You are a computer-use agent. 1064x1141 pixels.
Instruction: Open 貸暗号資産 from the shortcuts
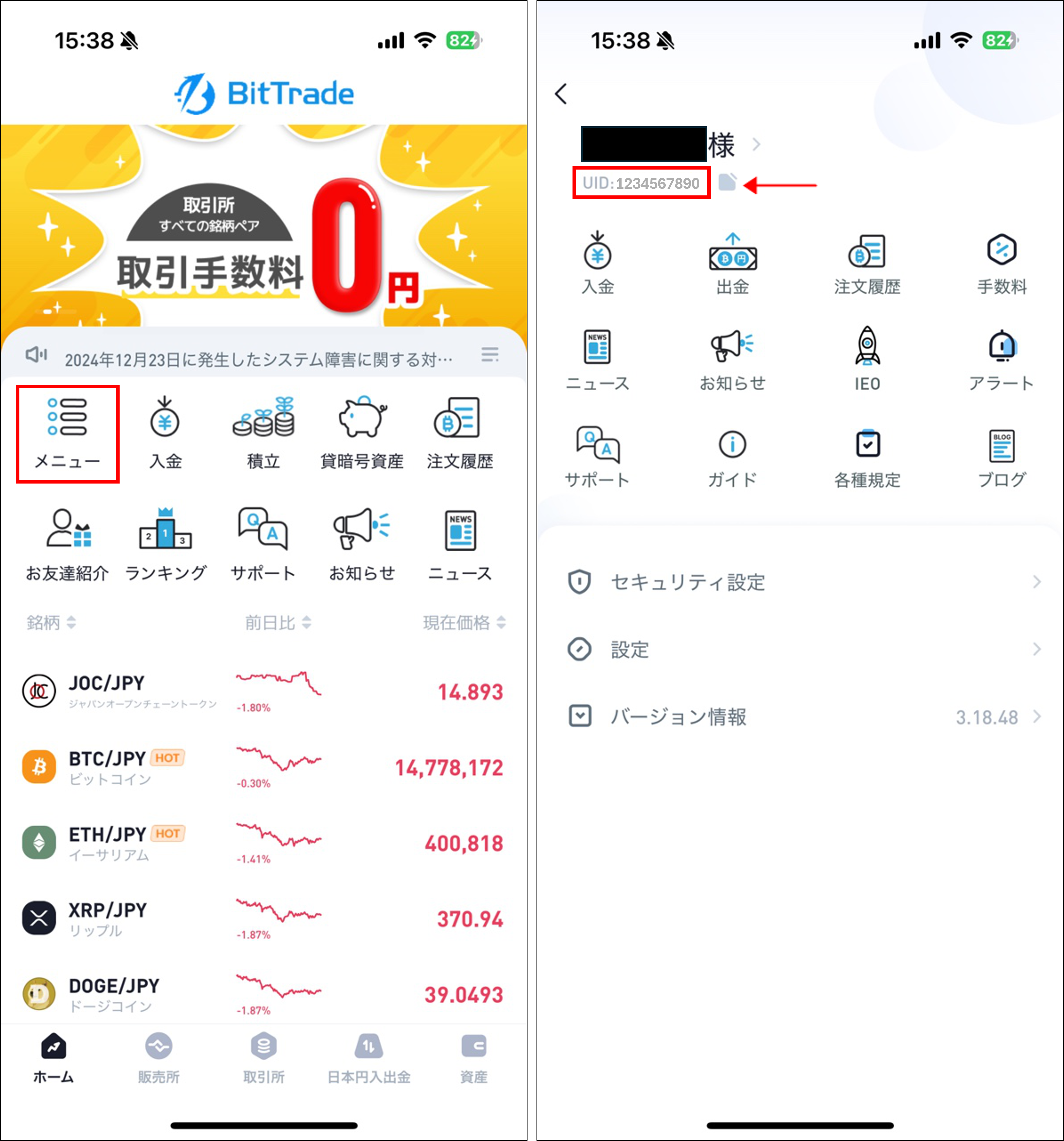tap(362, 433)
